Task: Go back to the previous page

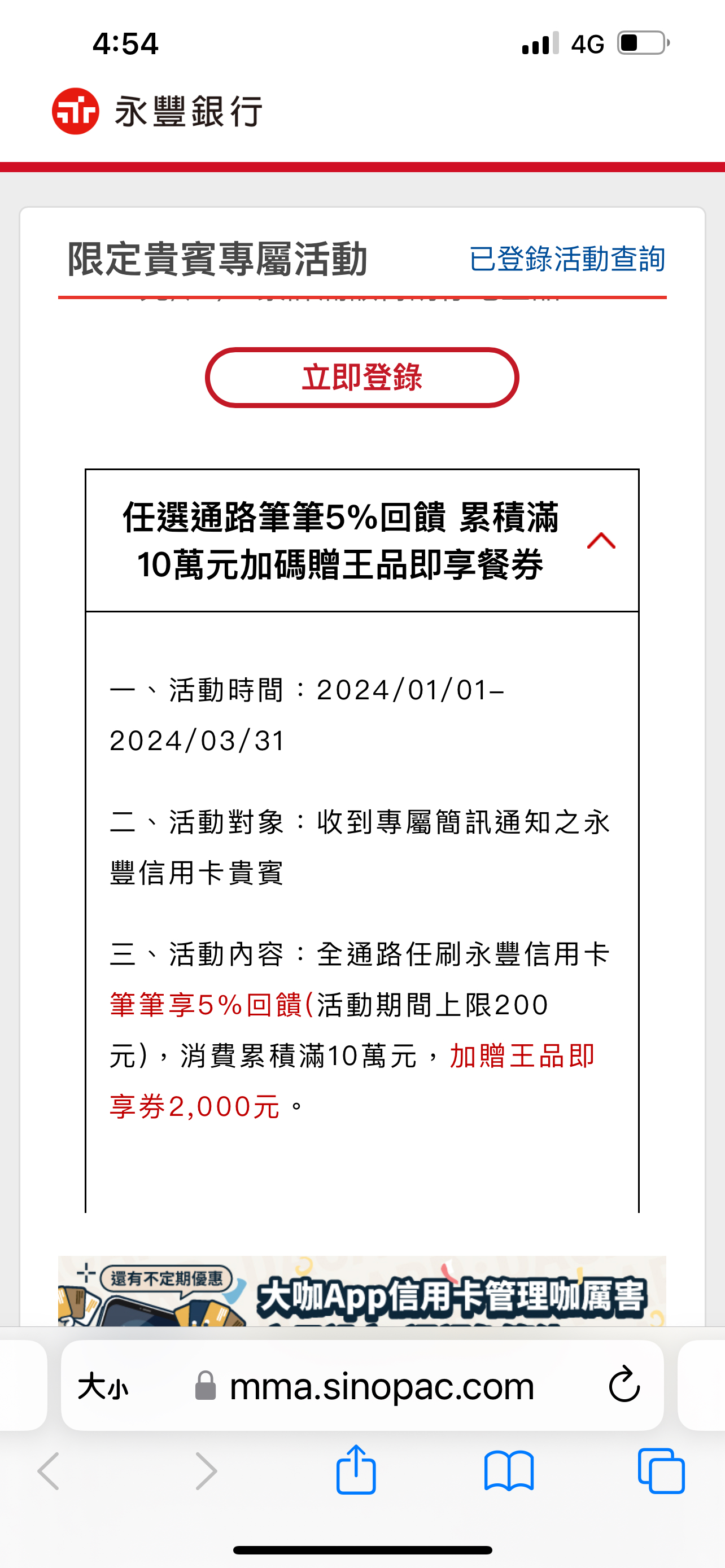Action: pos(49,1471)
